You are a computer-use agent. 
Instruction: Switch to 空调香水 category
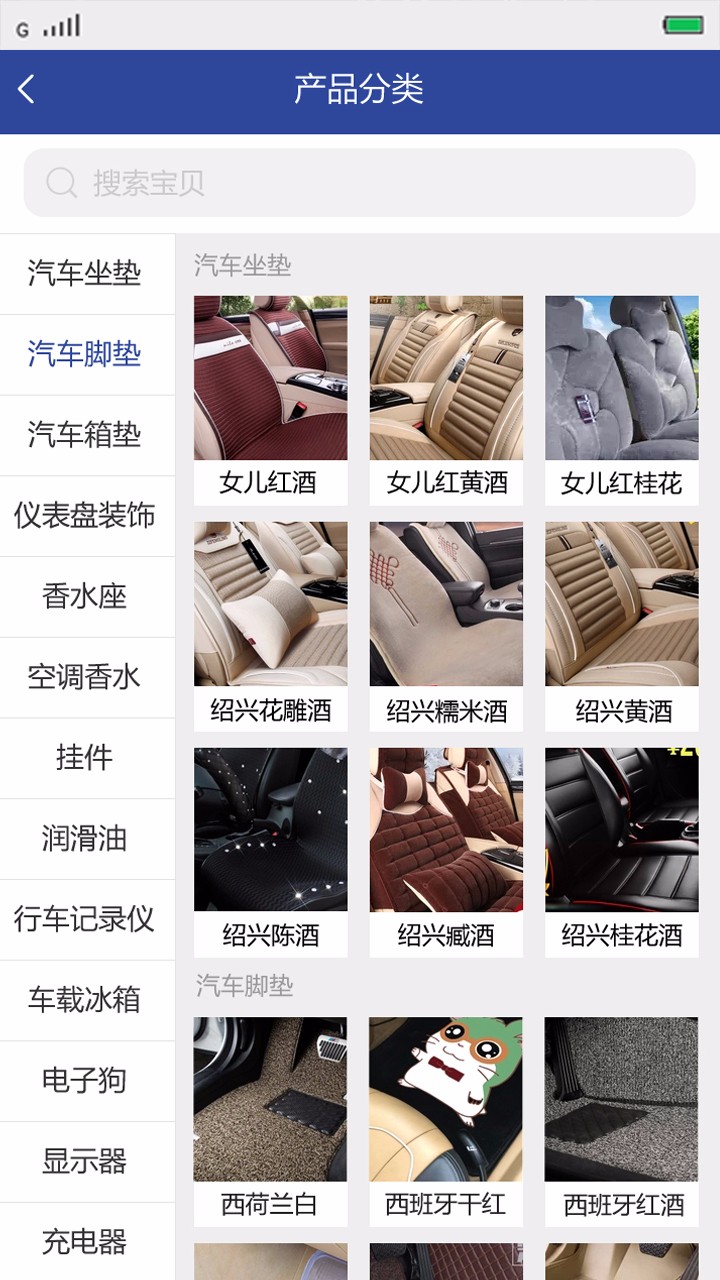coord(85,677)
